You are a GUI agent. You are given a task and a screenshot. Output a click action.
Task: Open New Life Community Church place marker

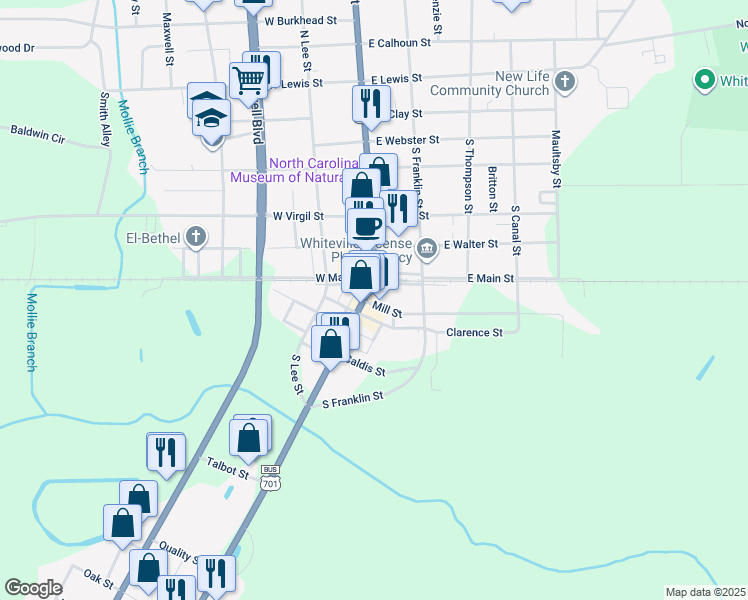click(x=565, y=80)
